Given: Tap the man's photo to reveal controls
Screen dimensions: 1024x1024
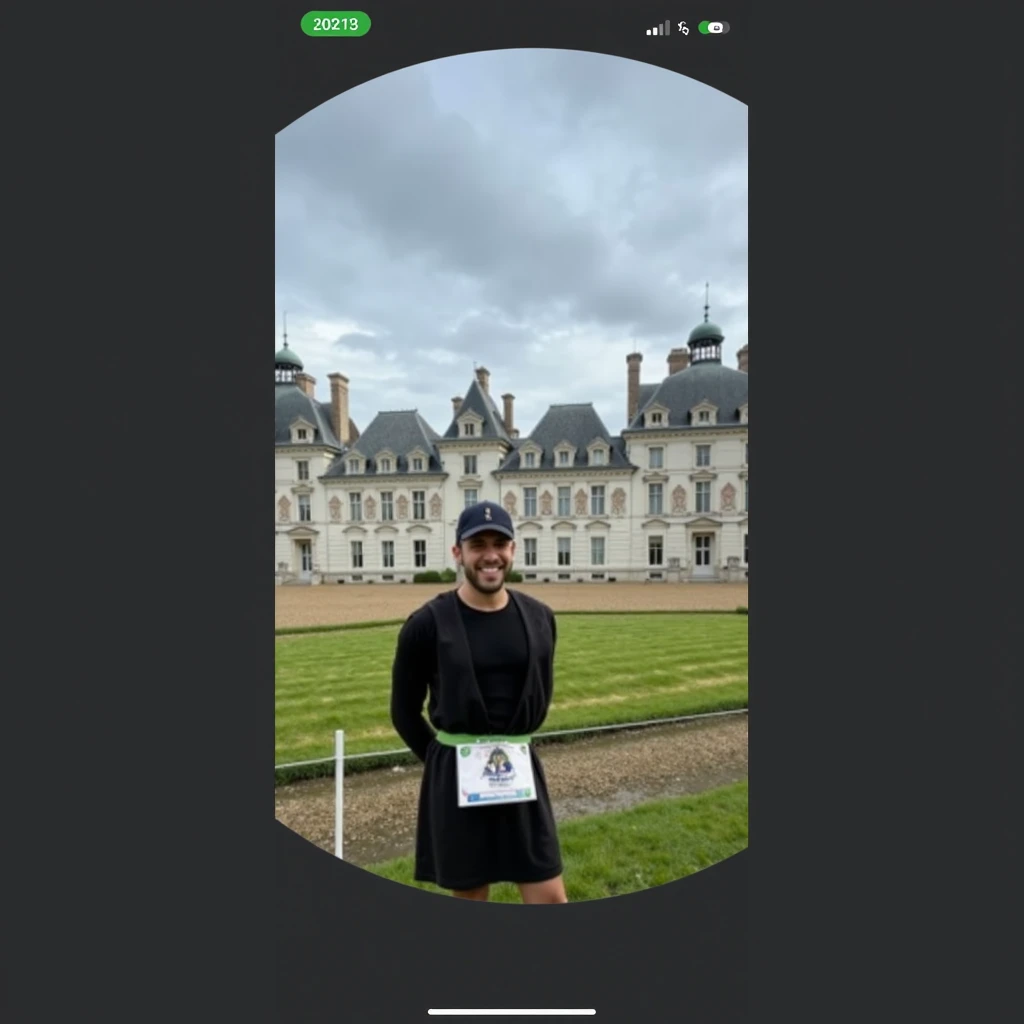Looking at the screenshot, I should 511,475.
